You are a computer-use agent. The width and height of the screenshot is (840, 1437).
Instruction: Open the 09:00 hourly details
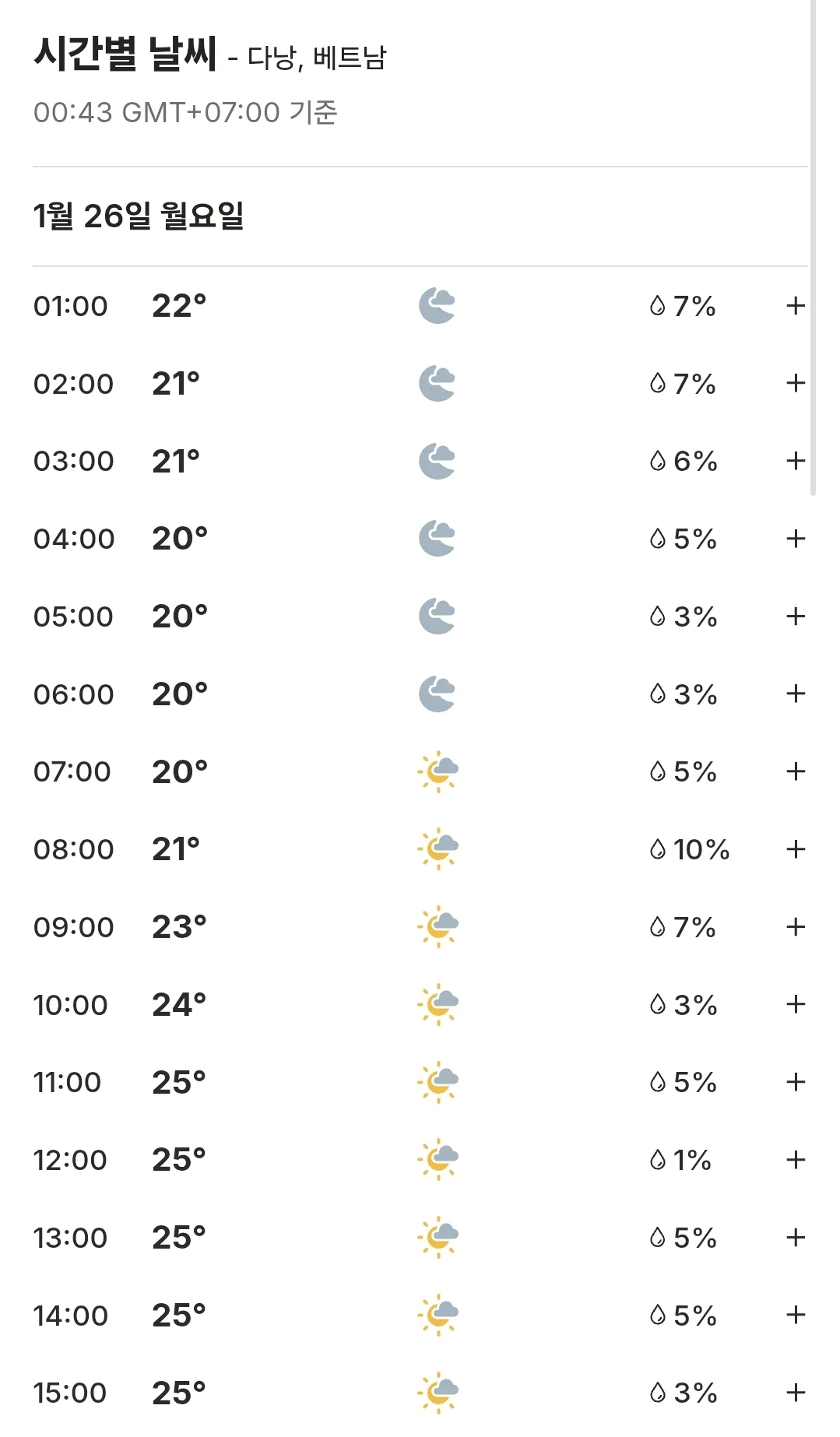point(795,927)
